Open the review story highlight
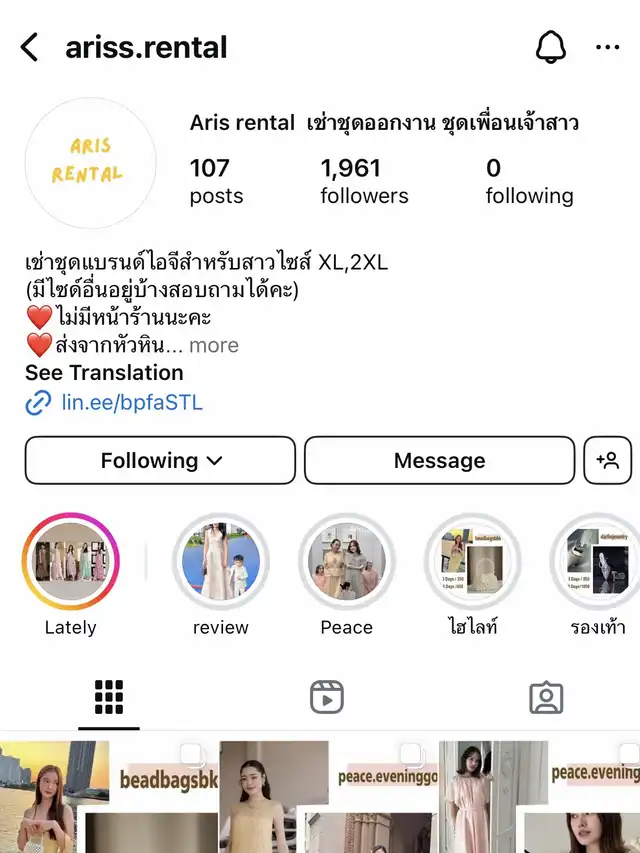This screenshot has width=640, height=853. click(x=220, y=561)
